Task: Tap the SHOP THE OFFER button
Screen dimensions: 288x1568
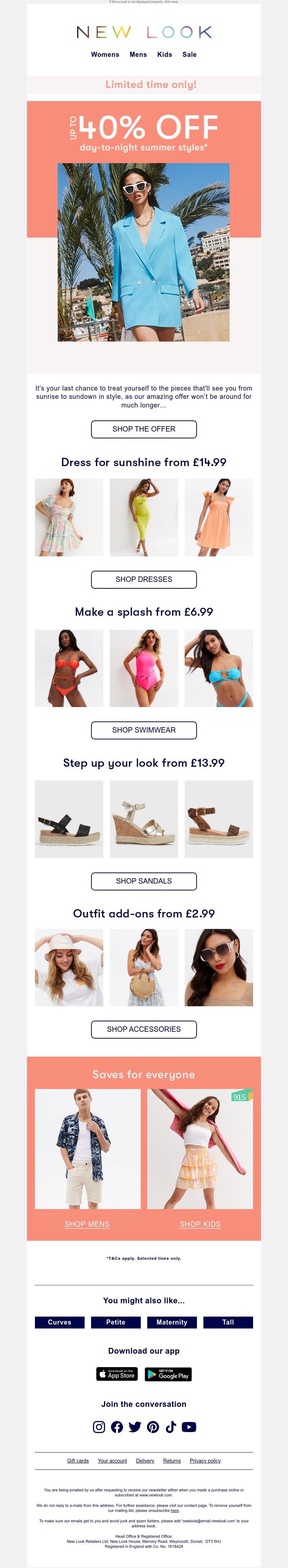Action: pos(144,429)
